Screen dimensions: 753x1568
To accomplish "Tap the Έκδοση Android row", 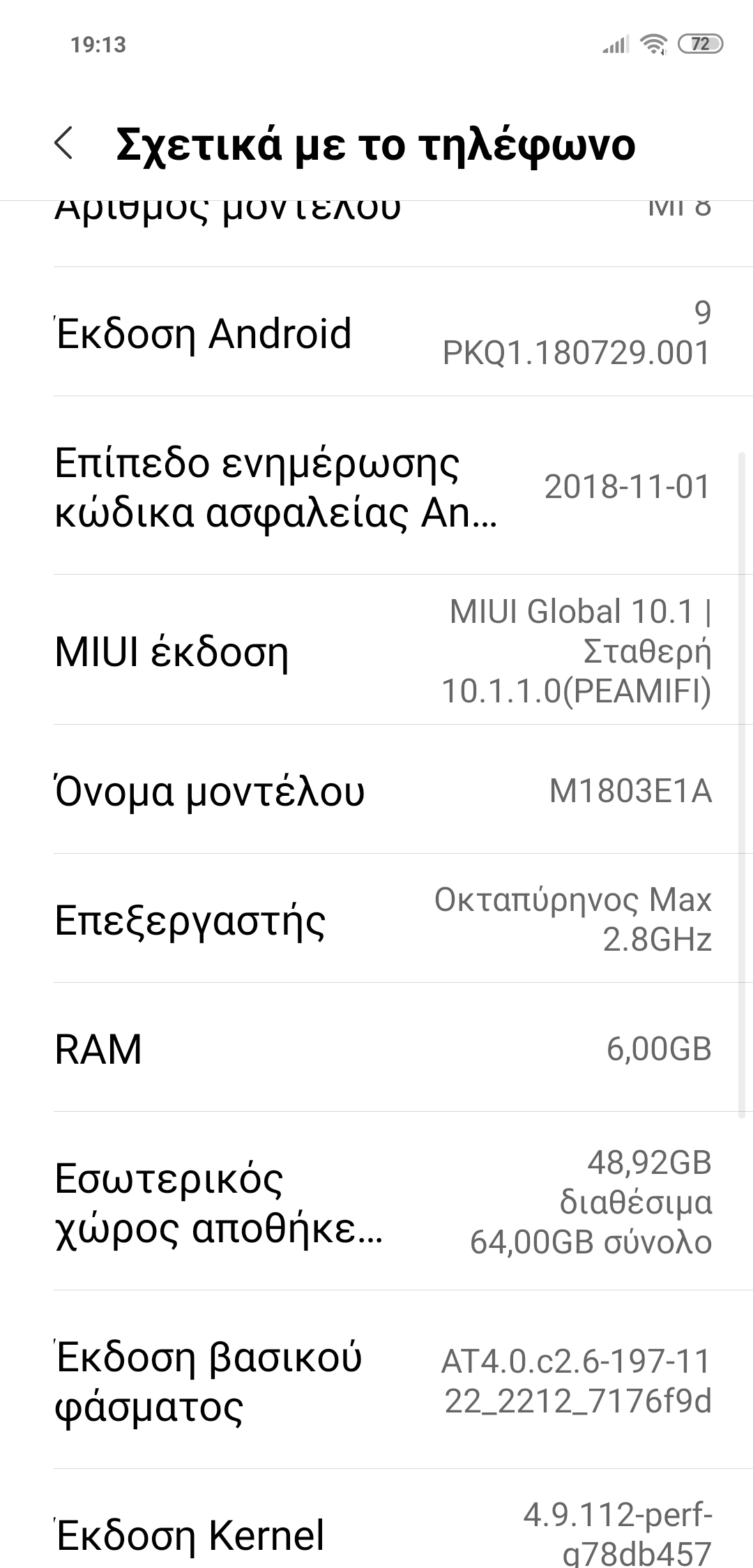I will (x=376, y=332).
